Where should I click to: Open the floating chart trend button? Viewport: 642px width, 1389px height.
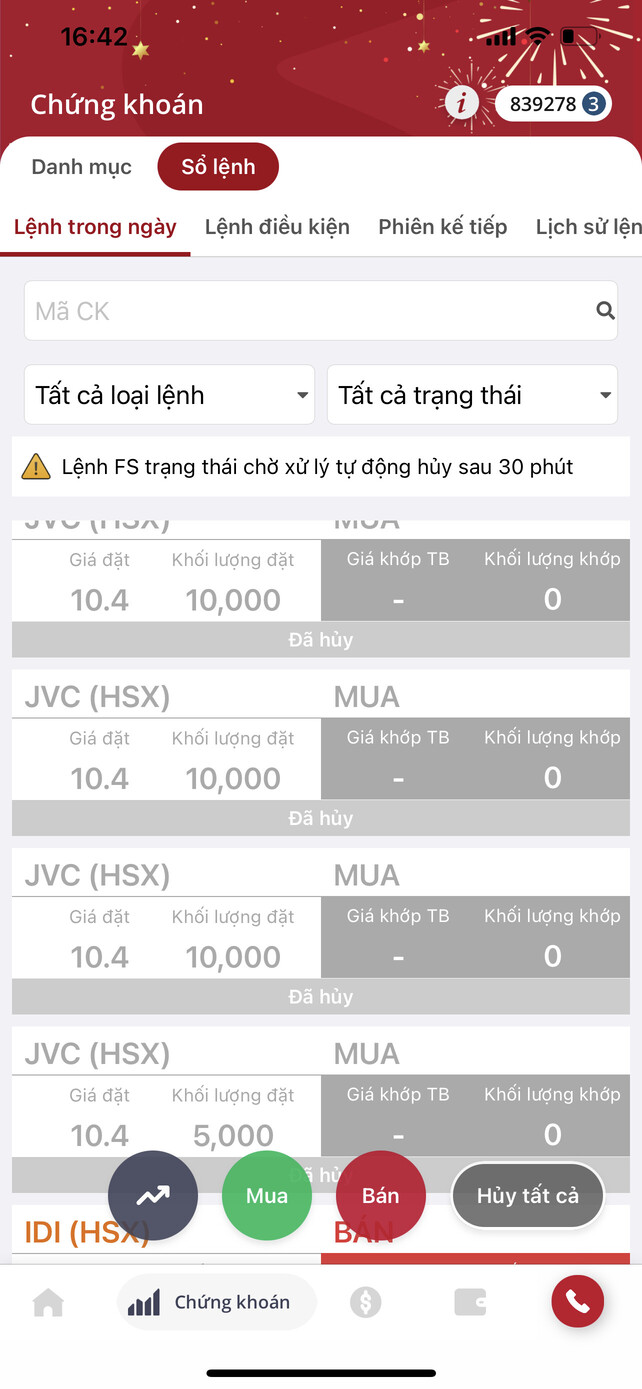point(153,1196)
